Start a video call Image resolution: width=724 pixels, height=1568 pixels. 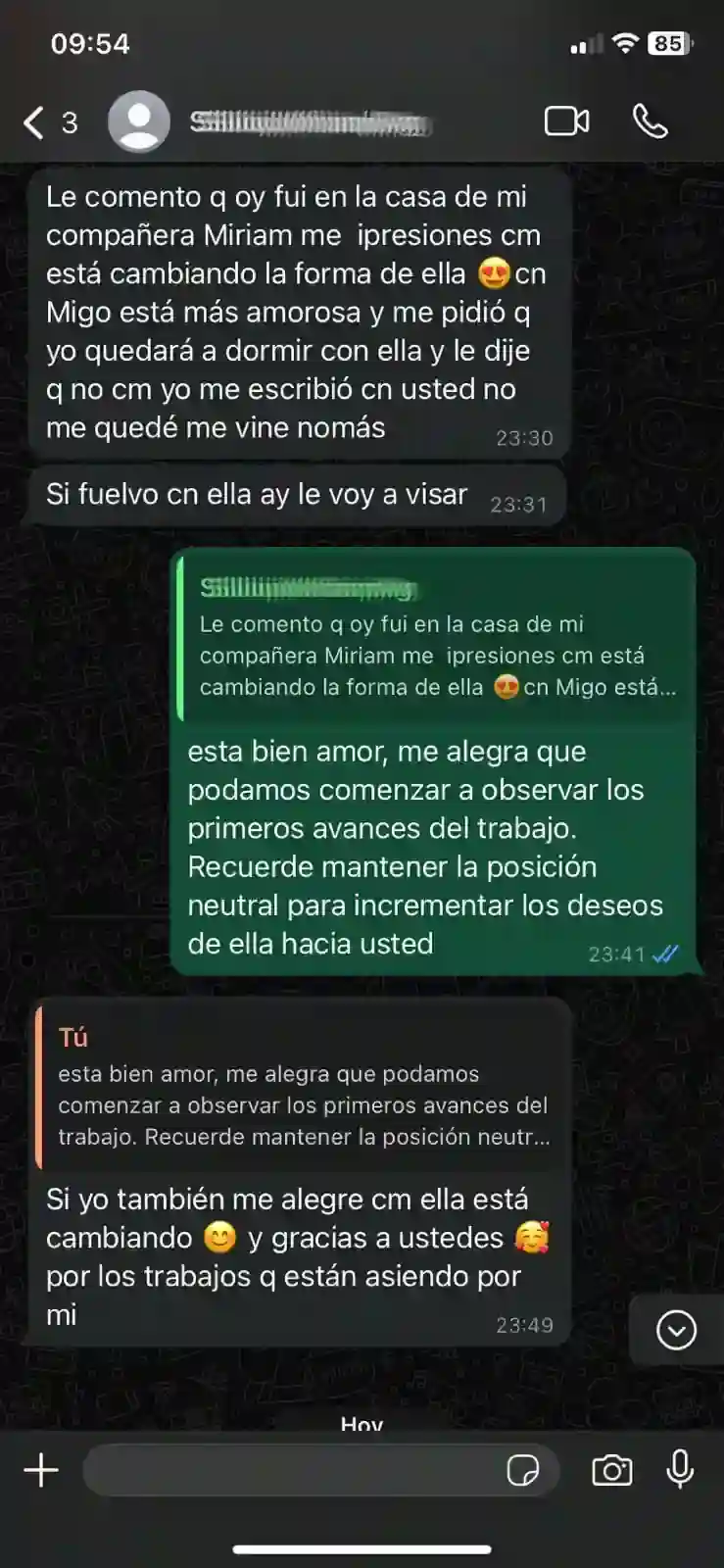[x=566, y=122]
